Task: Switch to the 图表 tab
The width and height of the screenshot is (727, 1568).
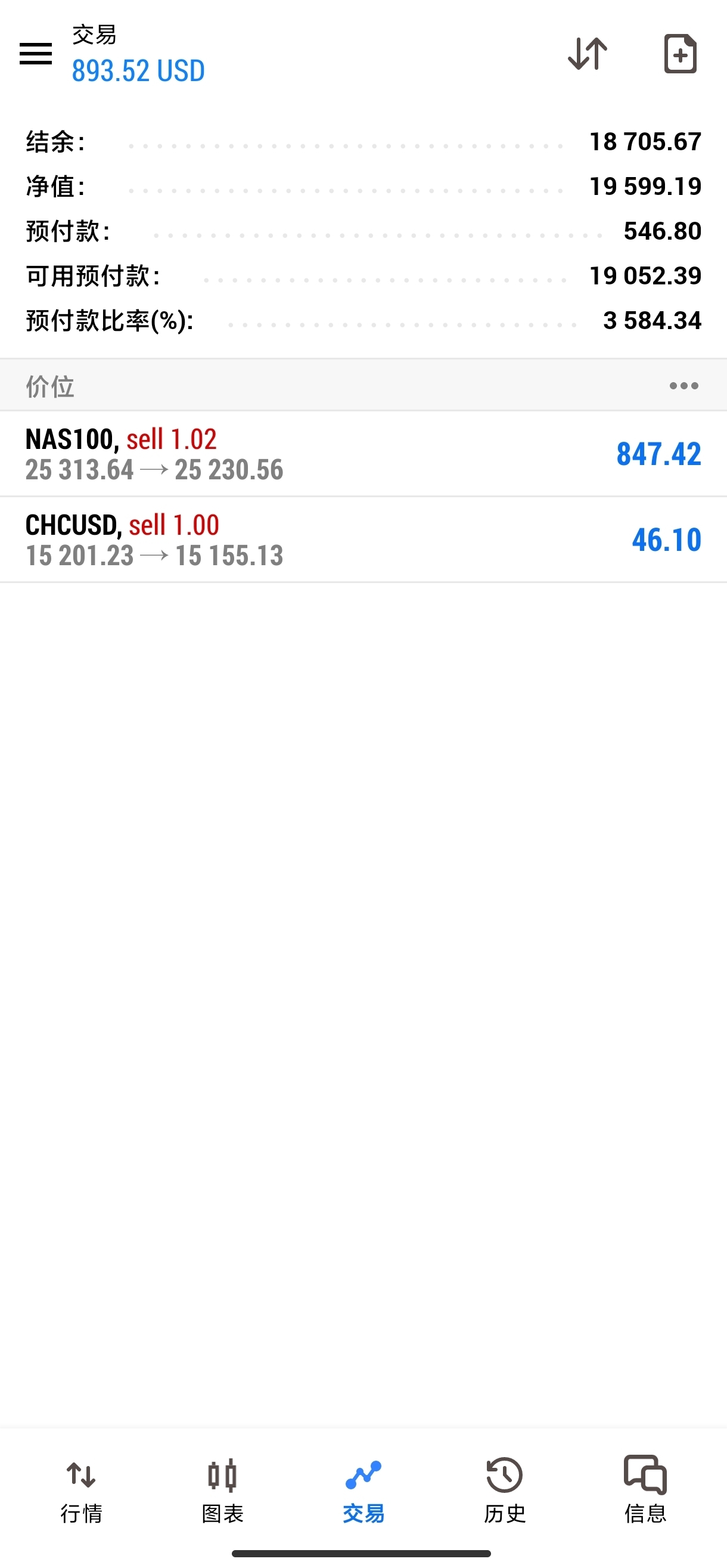Action: pos(222,1489)
